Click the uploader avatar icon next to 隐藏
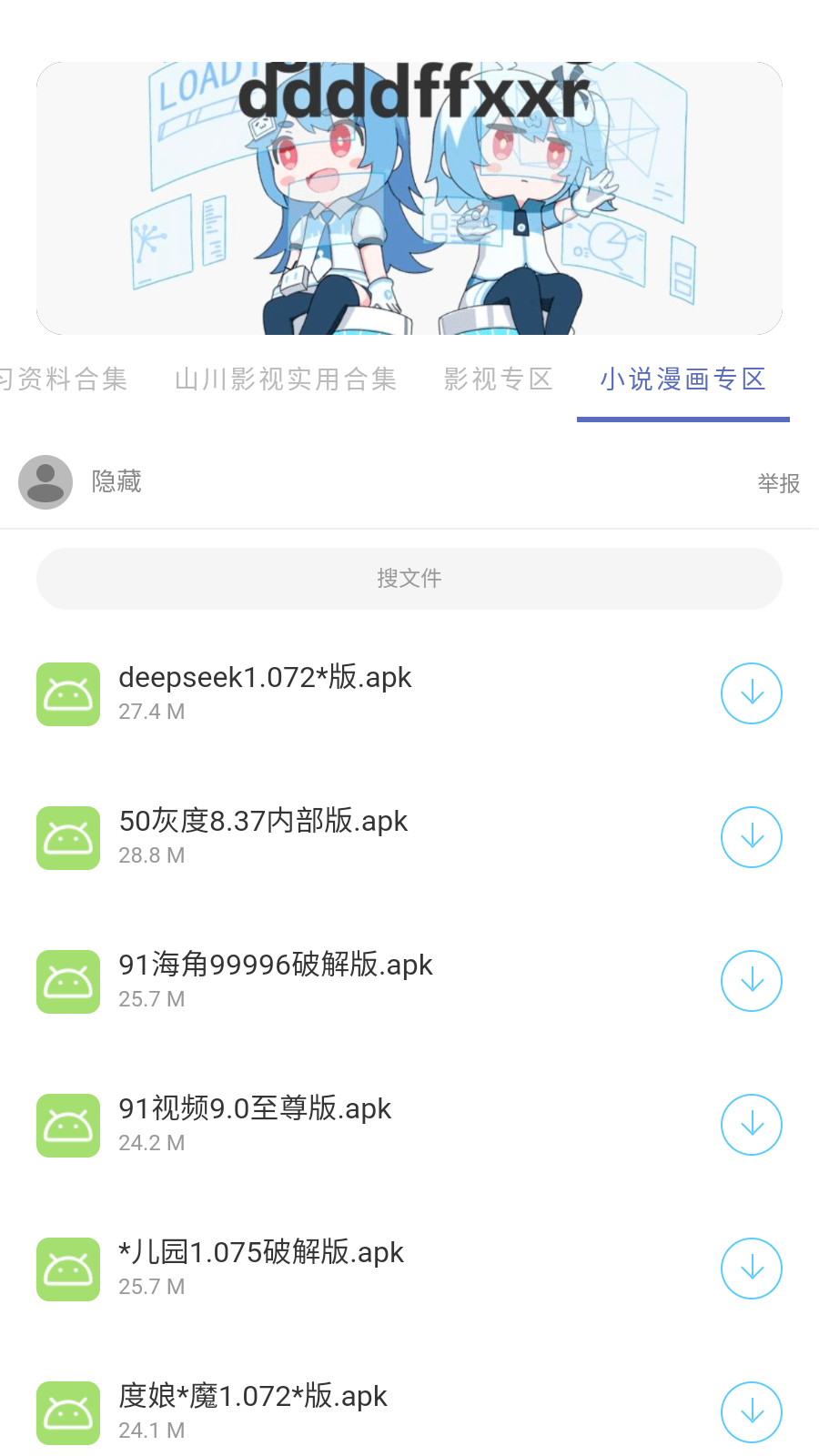 [x=45, y=481]
